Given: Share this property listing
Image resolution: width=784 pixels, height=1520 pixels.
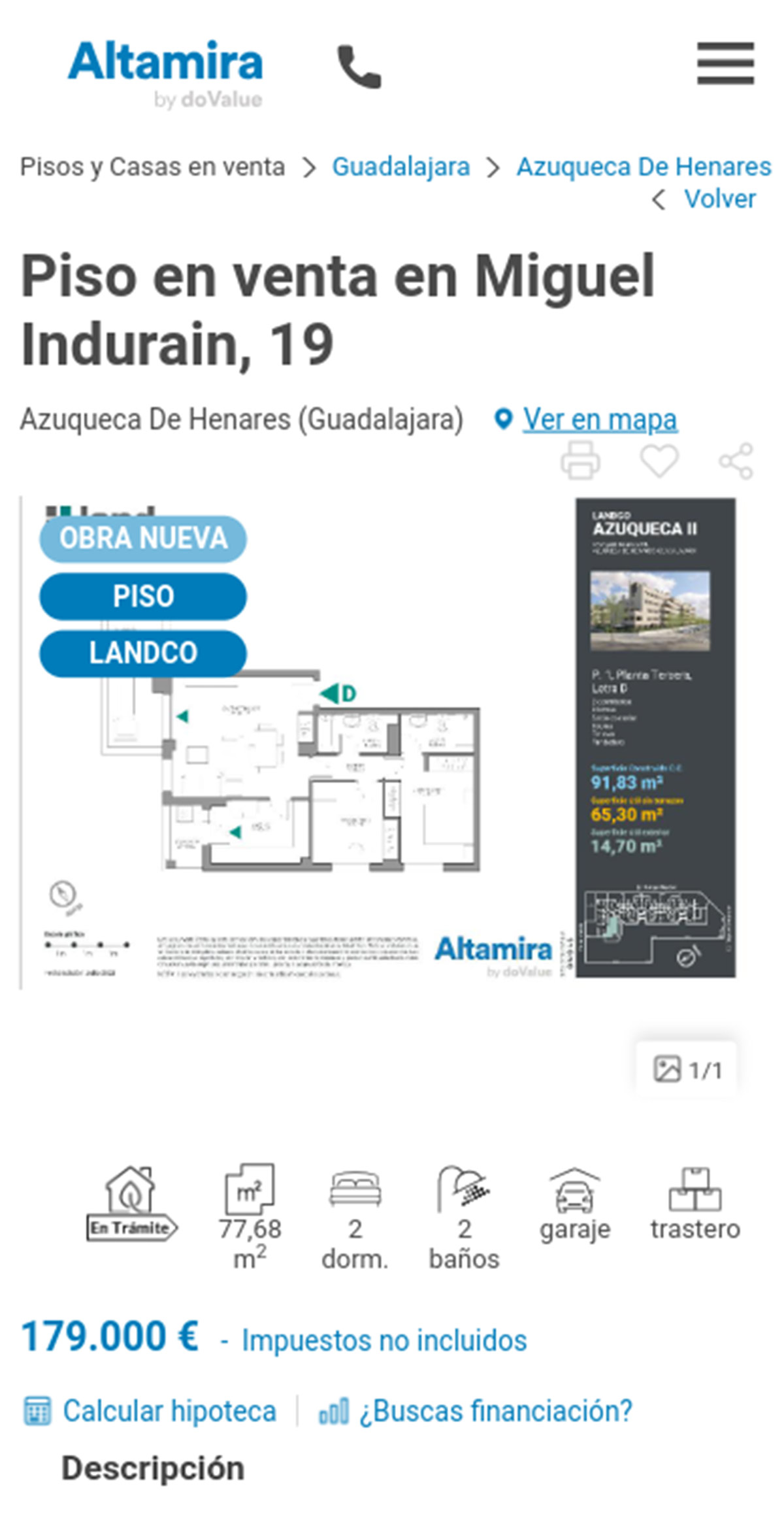Looking at the screenshot, I should click(736, 461).
